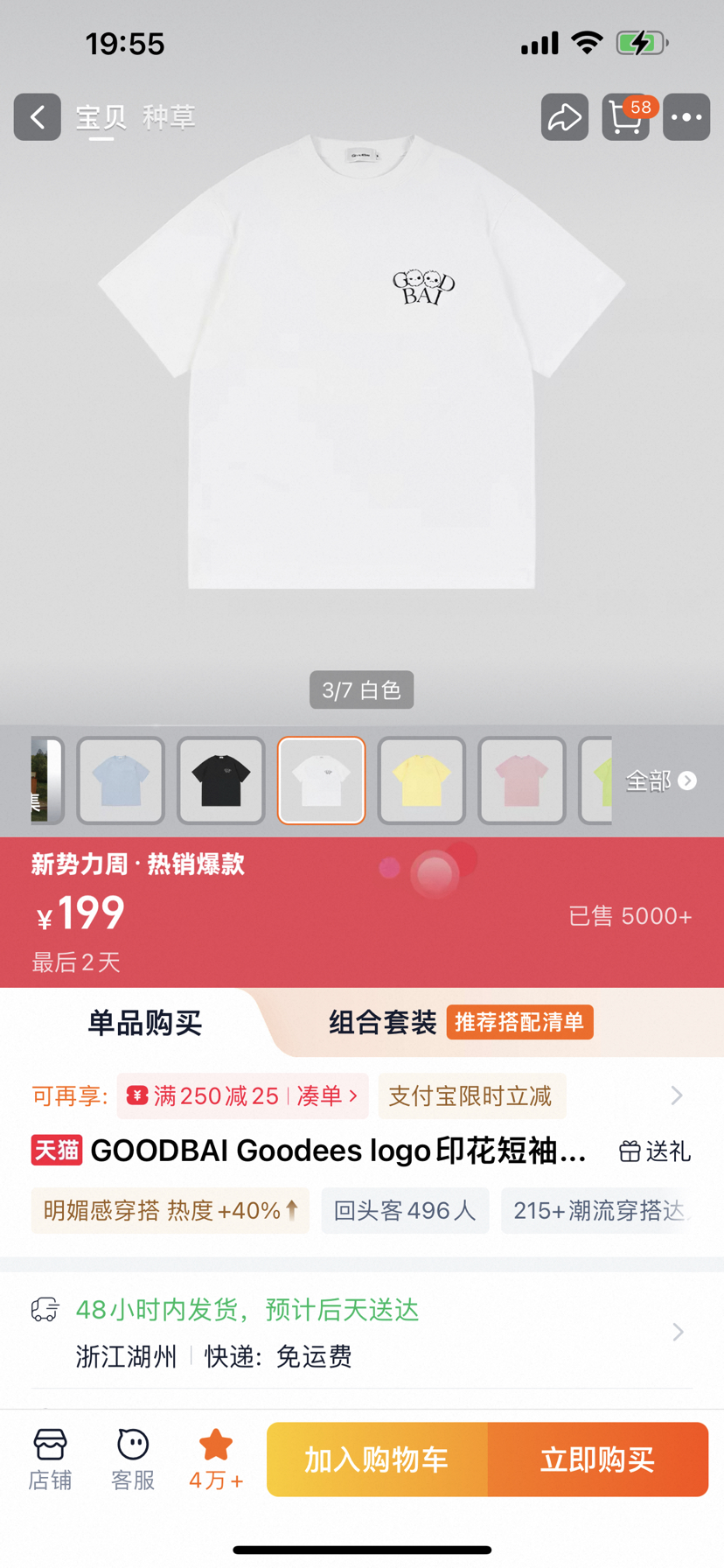Select the yellow shirt color option

pos(421,780)
